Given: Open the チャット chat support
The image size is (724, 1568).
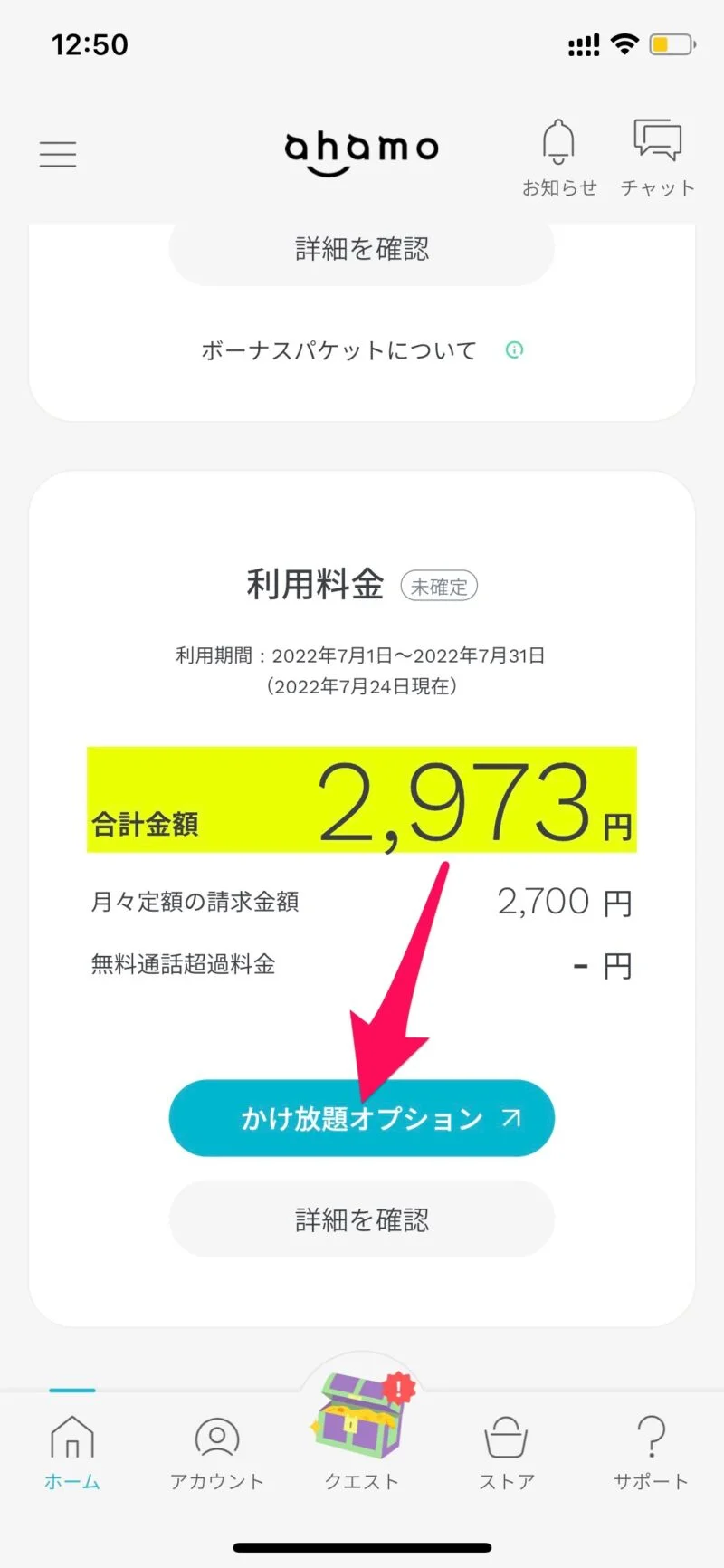Looking at the screenshot, I should tap(657, 158).
